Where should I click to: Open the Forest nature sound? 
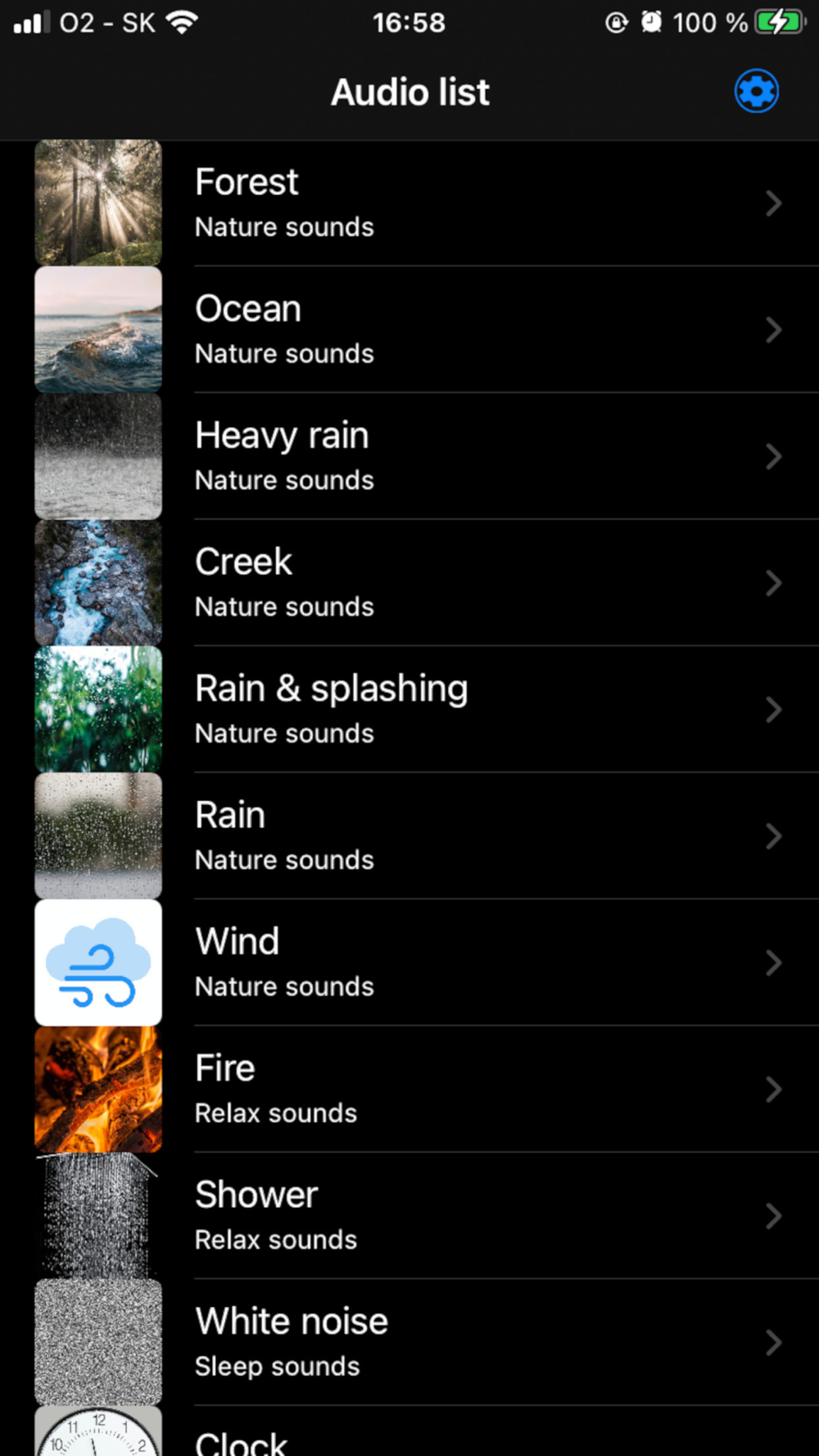coord(409,203)
